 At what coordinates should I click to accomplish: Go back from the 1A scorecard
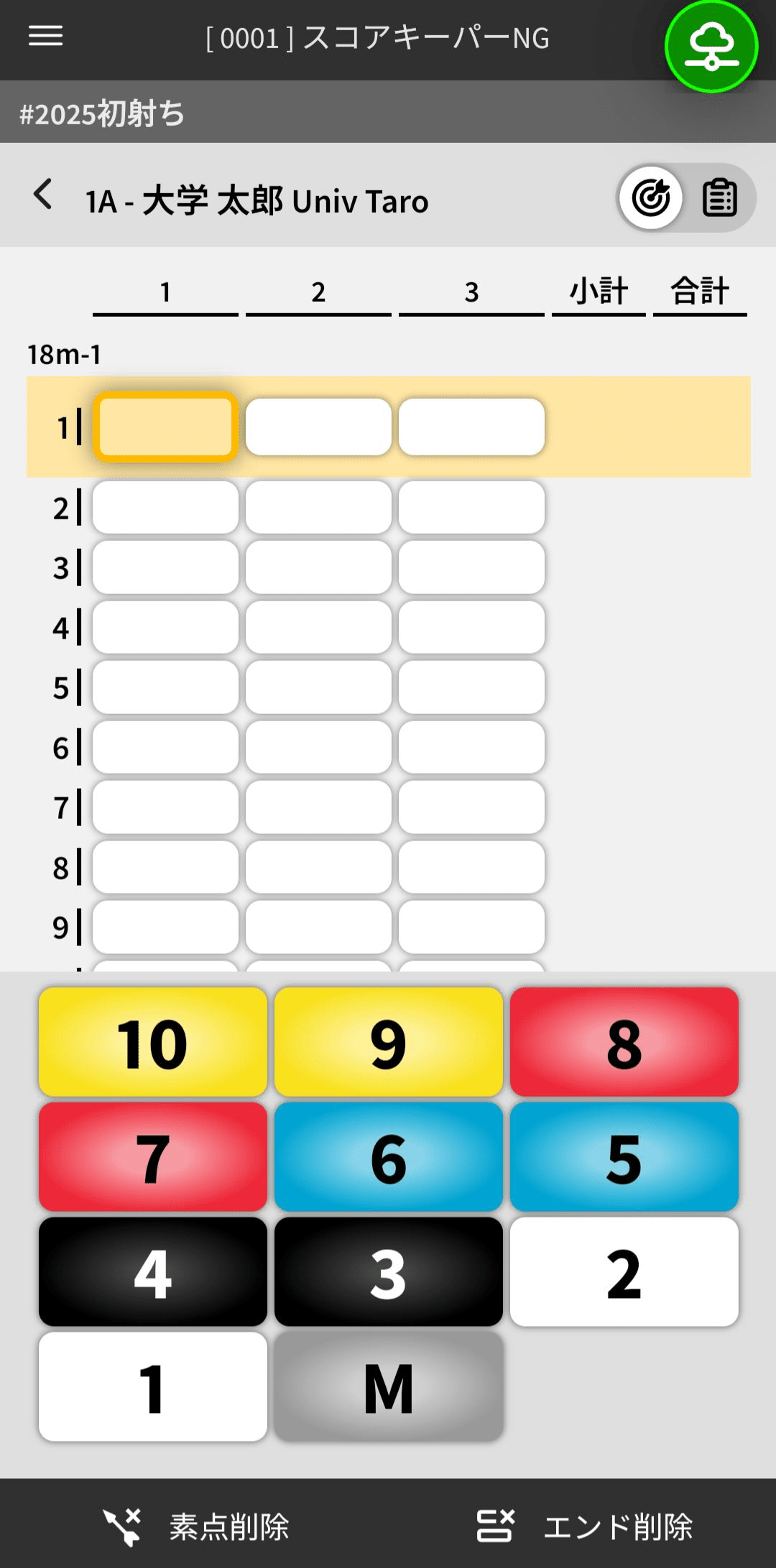[x=43, y=195]
